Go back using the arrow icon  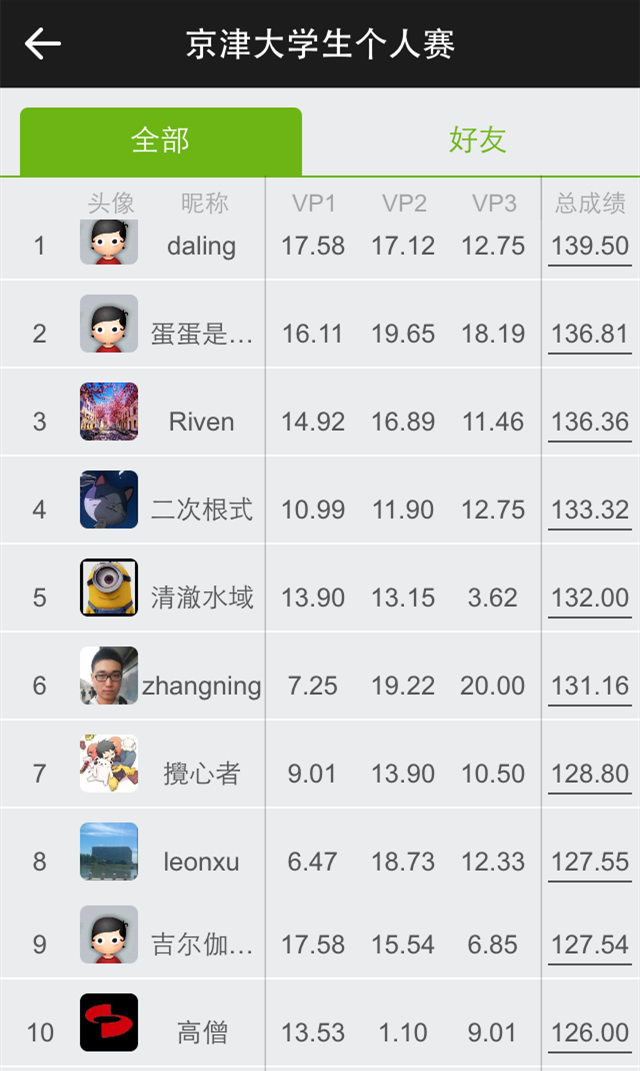(x=43, y=44)
